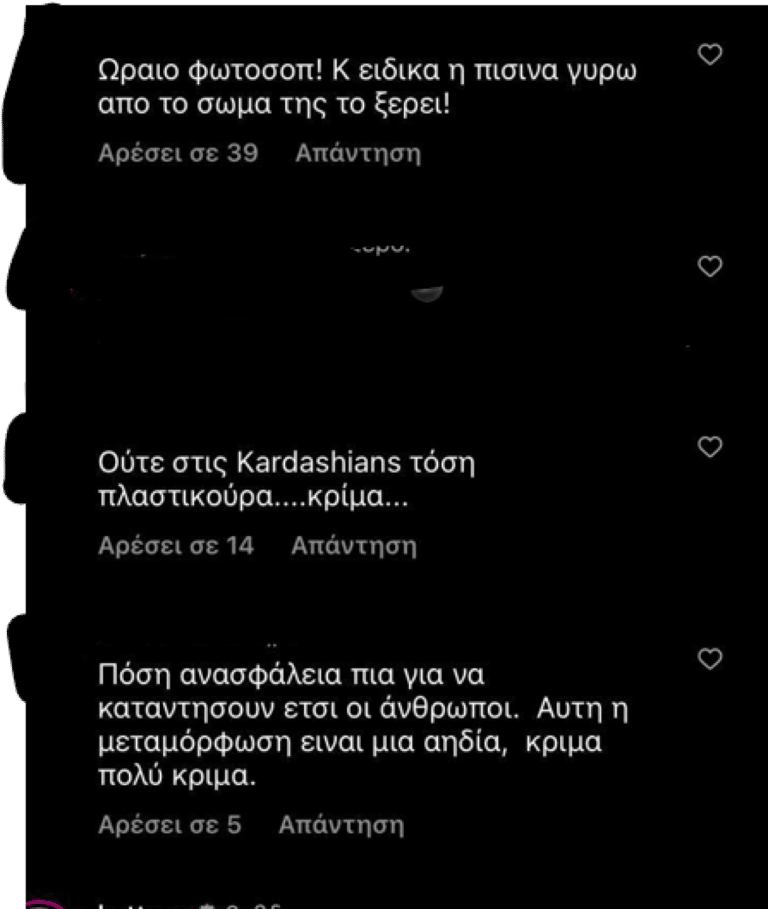Tap Απάντηση under the Kardashians comment

(x=353, y=546)
